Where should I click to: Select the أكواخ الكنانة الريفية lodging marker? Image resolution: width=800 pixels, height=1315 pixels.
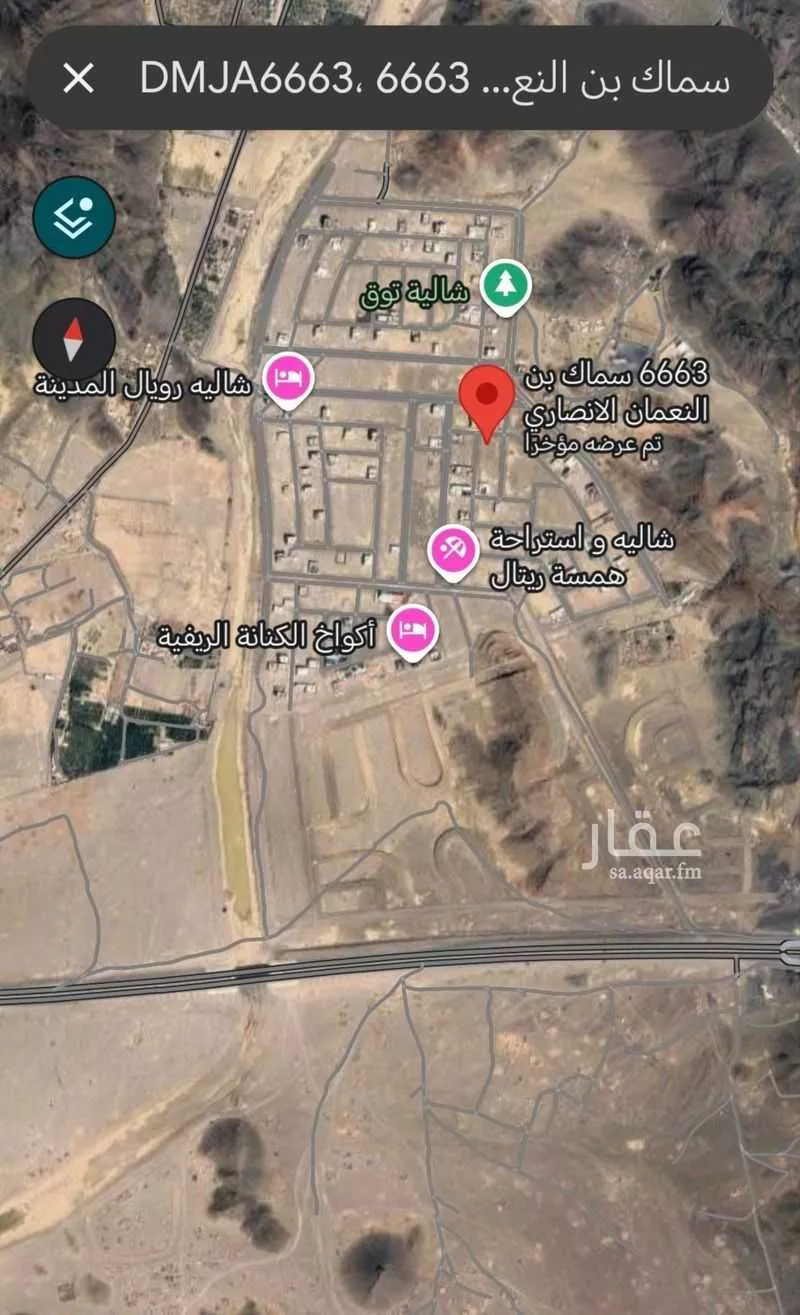412,631
